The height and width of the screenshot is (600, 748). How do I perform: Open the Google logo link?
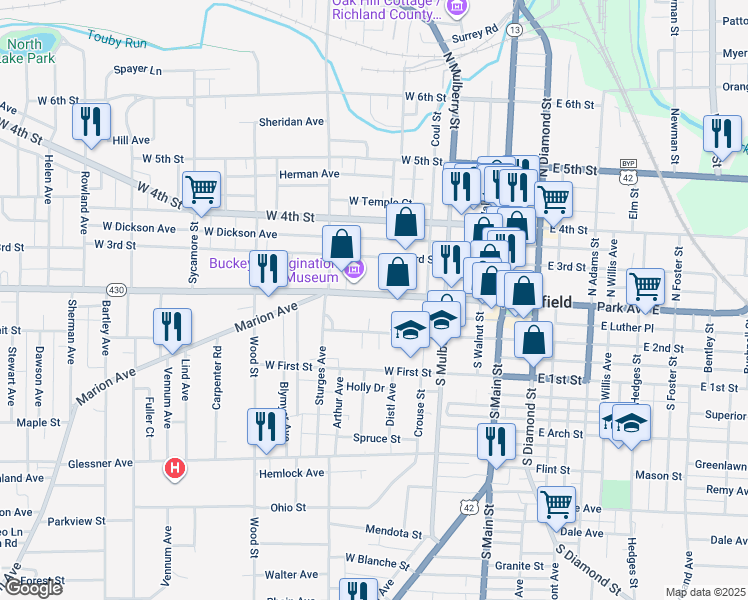32,589
